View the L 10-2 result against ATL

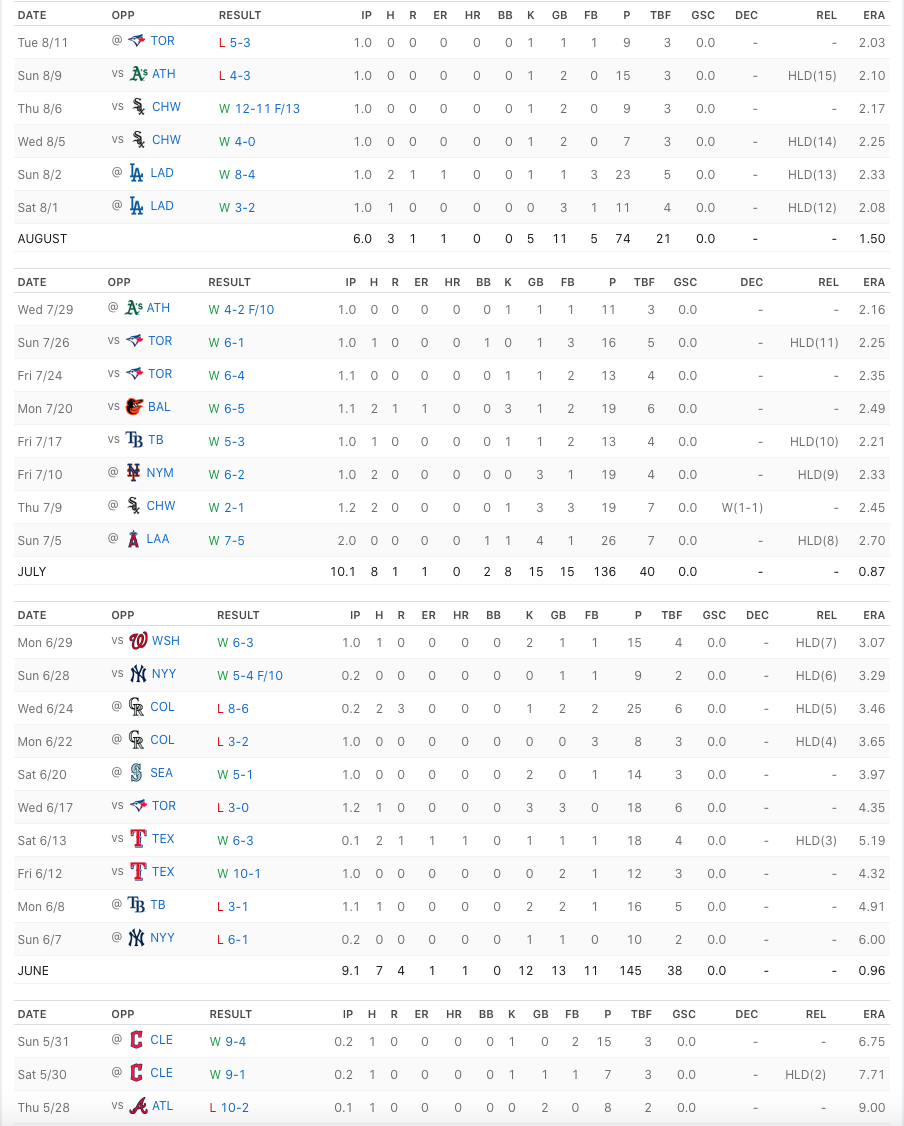tap(229, 1108)
